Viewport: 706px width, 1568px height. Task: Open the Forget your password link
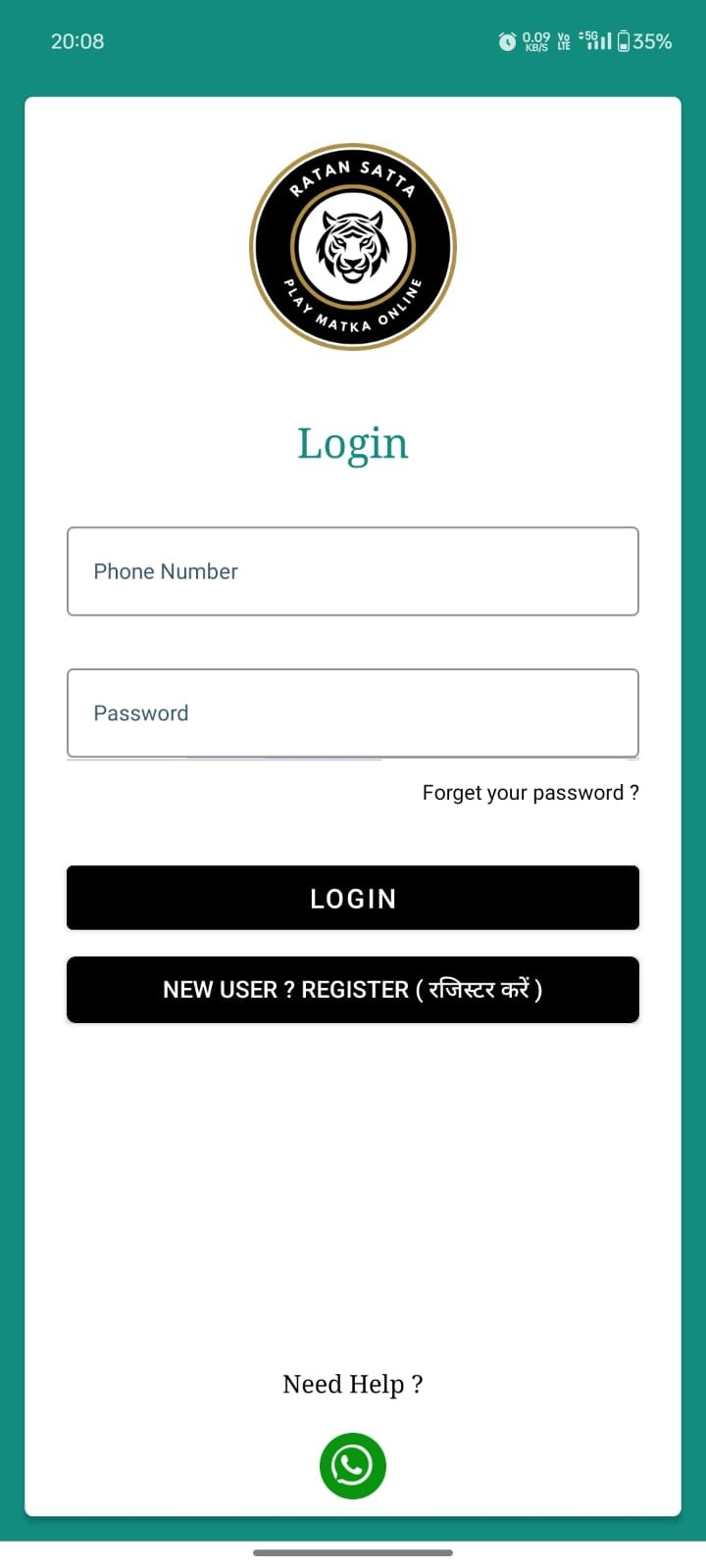click(x=529, y=793)
